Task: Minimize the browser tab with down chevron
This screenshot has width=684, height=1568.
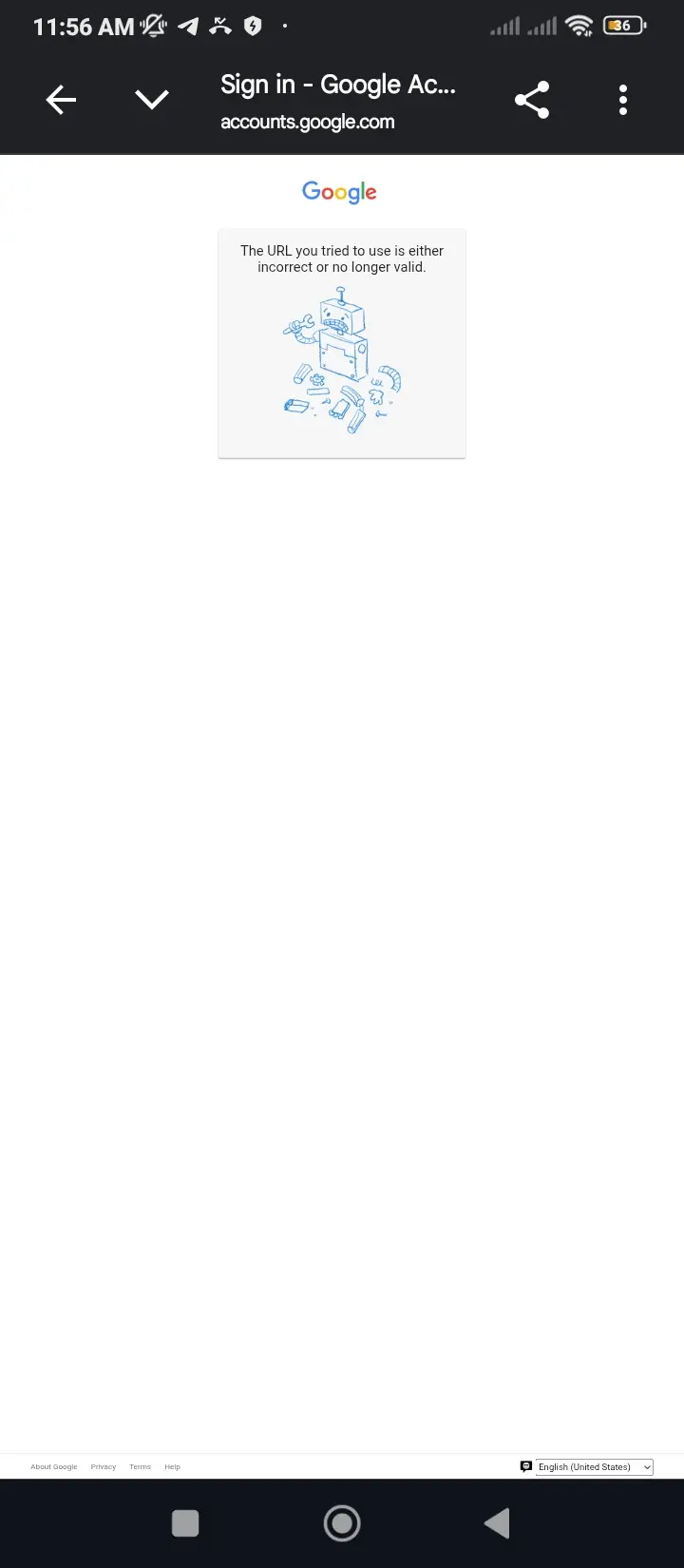Action: pyautogui.click(x=152, y=100)
